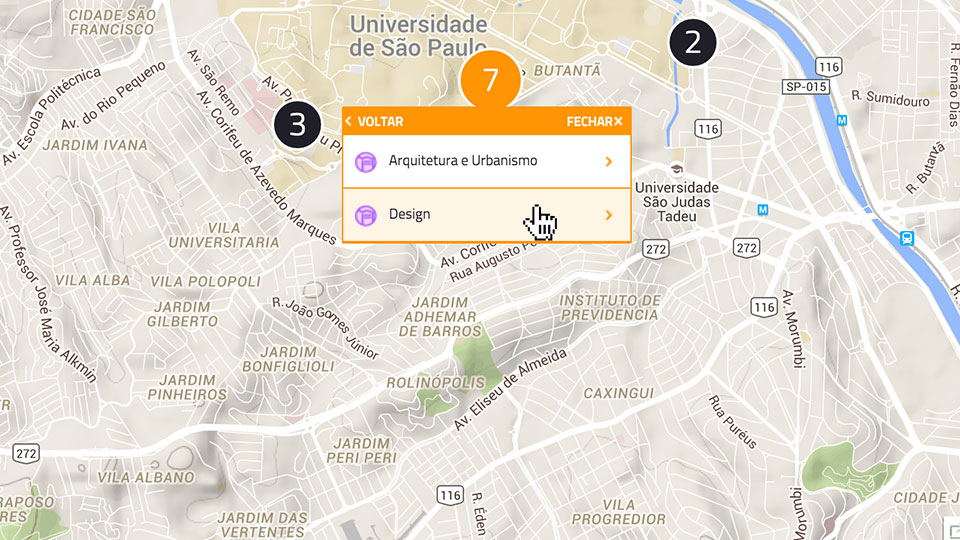Tap the orange cluster marker 7
Viewport: 960px width, 540px height.
click(x=490, y=80)
